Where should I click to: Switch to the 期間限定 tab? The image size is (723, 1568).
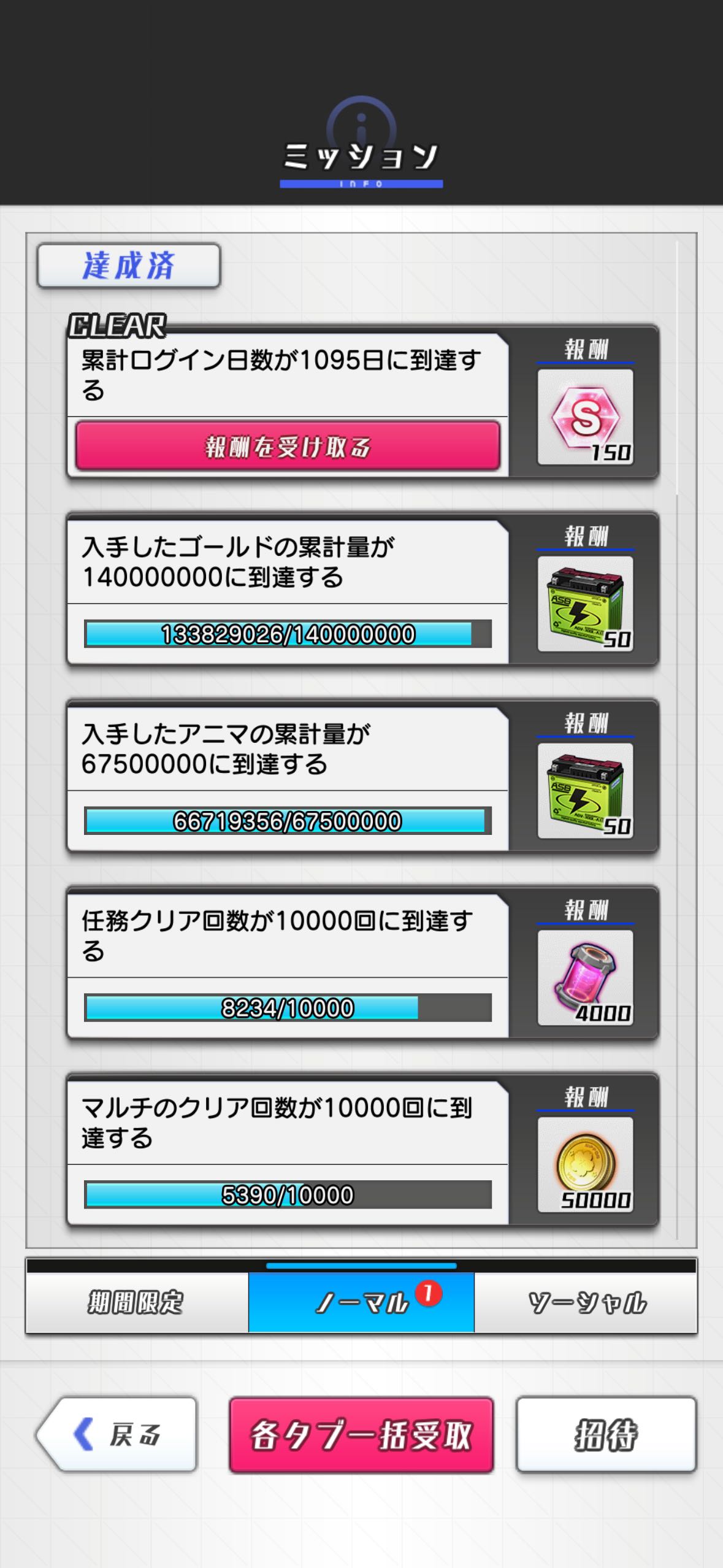click(137, 1302)
